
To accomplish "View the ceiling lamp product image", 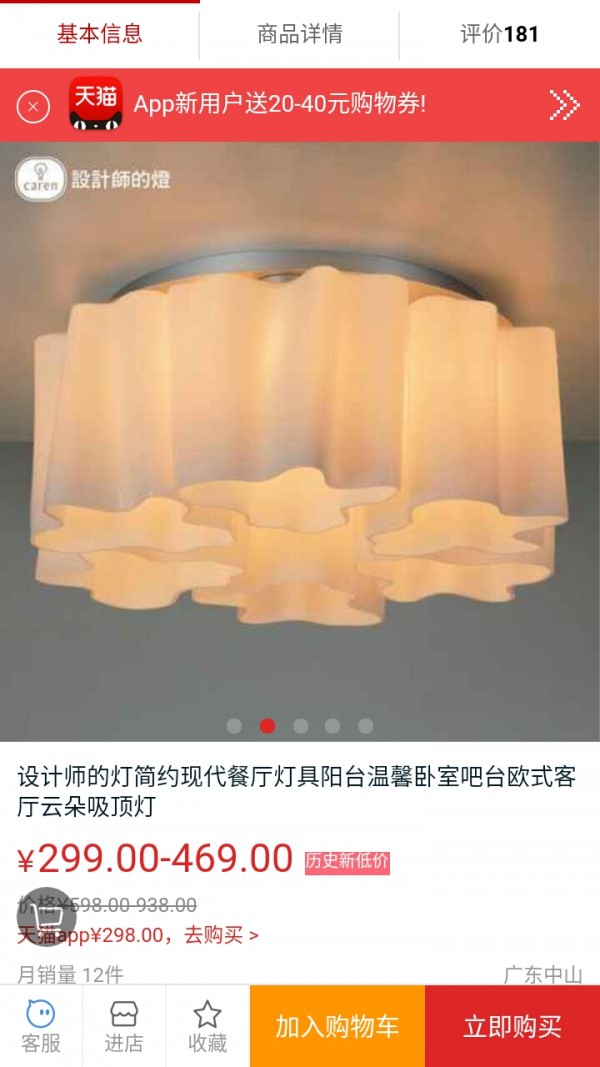I will click(x=300, y=440).
